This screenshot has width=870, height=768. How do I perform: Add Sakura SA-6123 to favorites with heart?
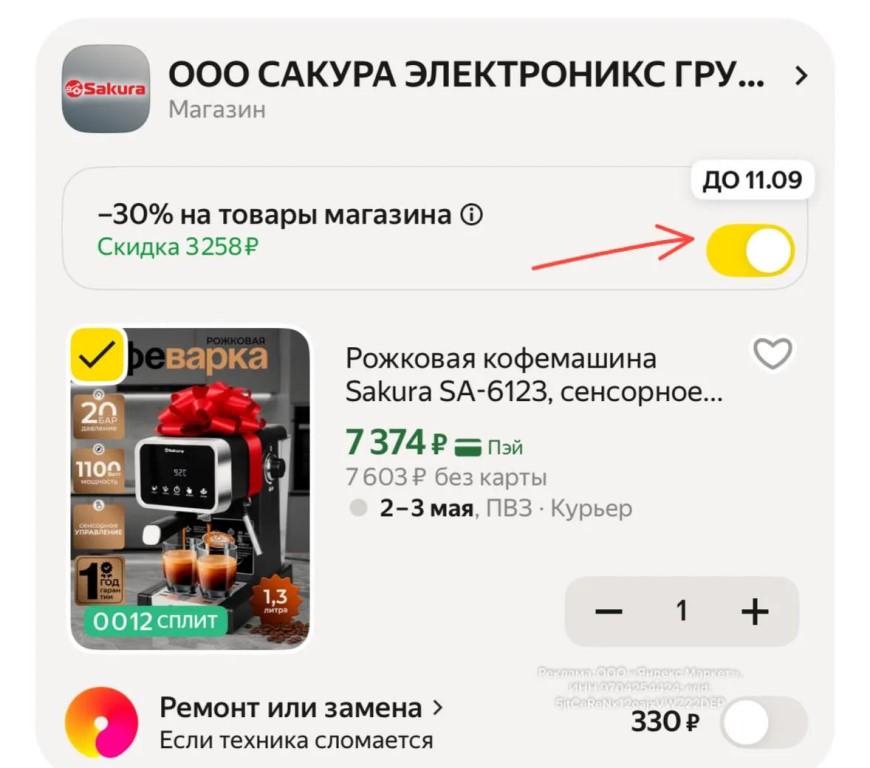[x=772, y=353]
